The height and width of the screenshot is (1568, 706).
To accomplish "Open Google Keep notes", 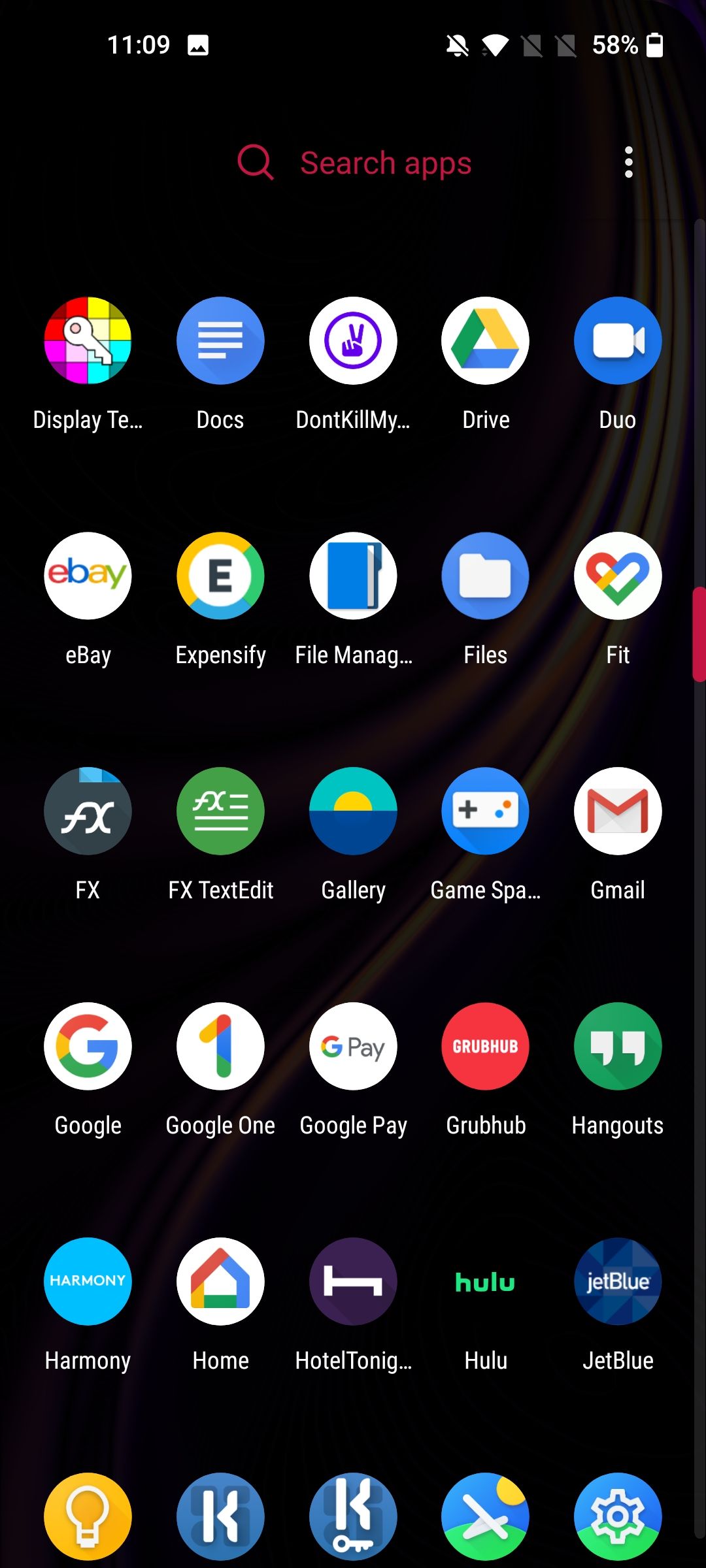I will (88, 1516).
